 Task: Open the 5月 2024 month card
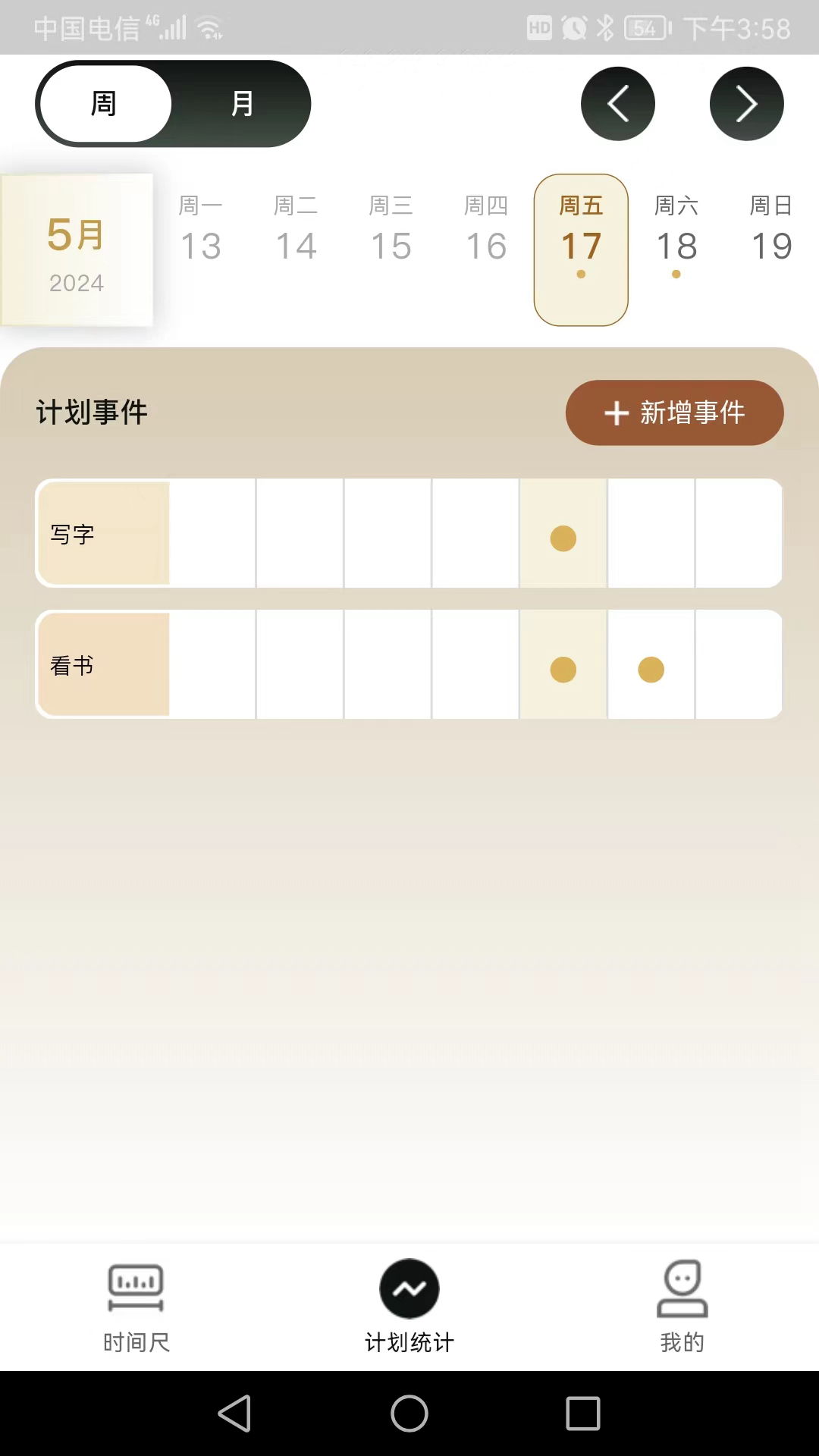point(76,250)
